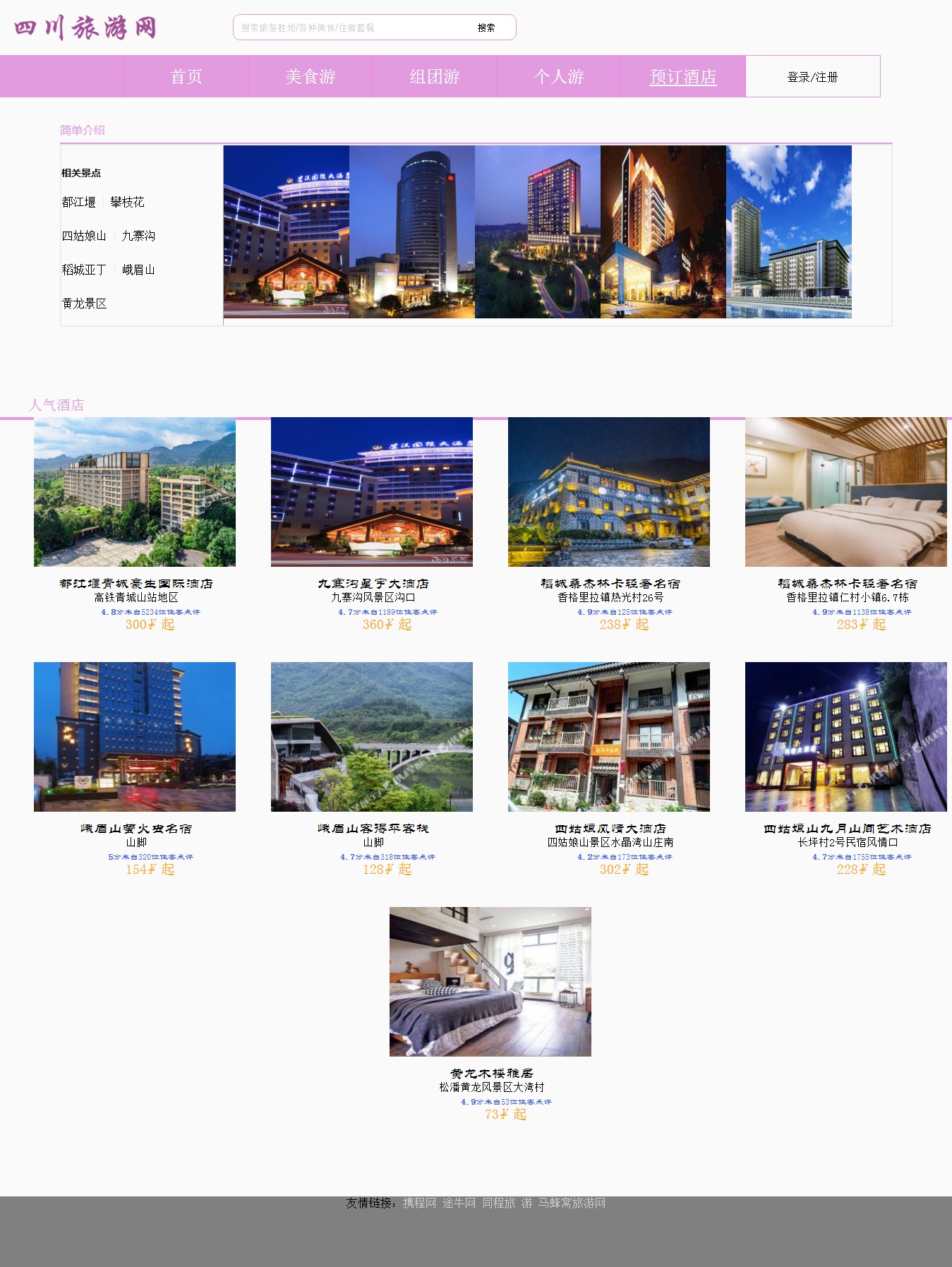952x1267 pixels.
Task: Open the 黄龙景区 attraction link
Action: point(84,304)
